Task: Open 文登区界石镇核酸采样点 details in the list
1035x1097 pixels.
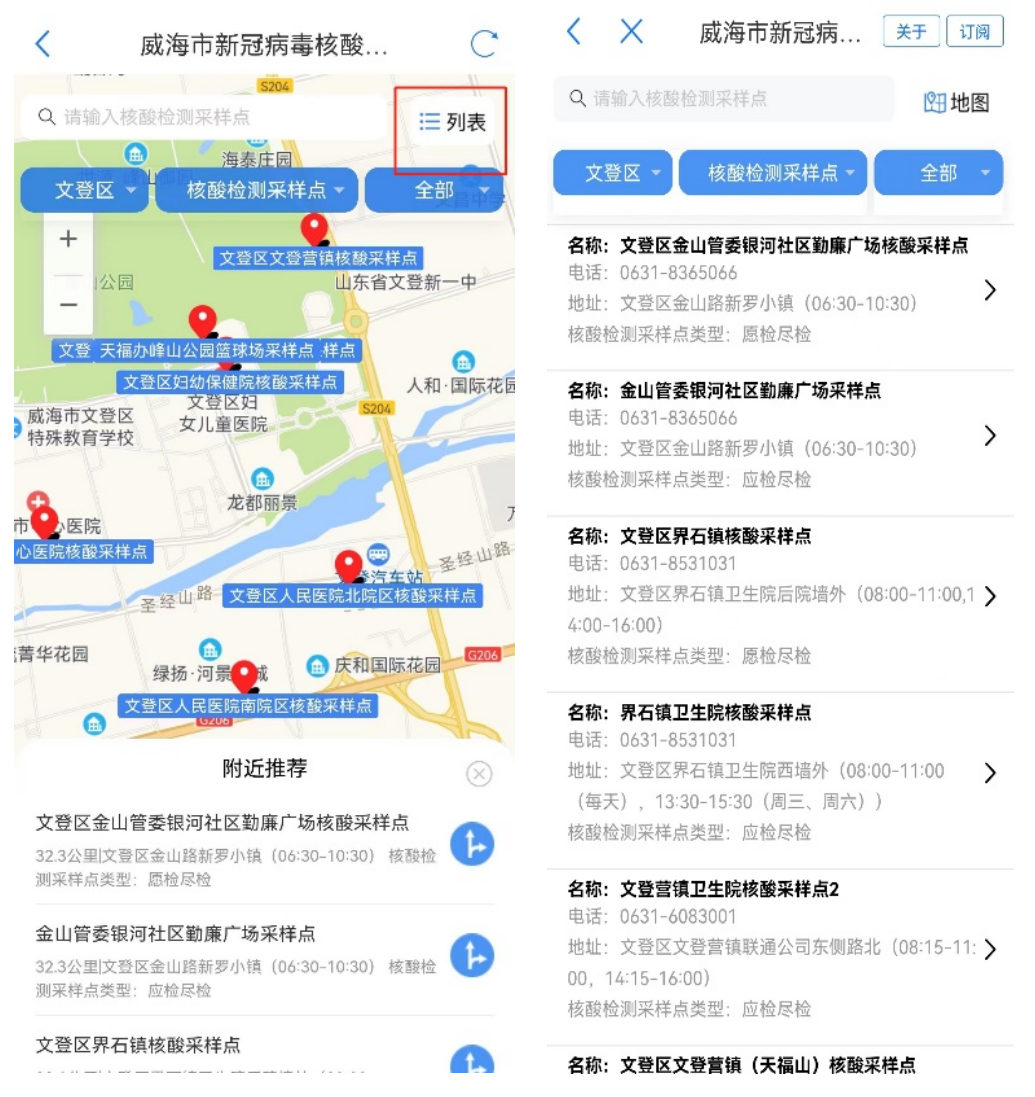Action: tap(780, 596)
